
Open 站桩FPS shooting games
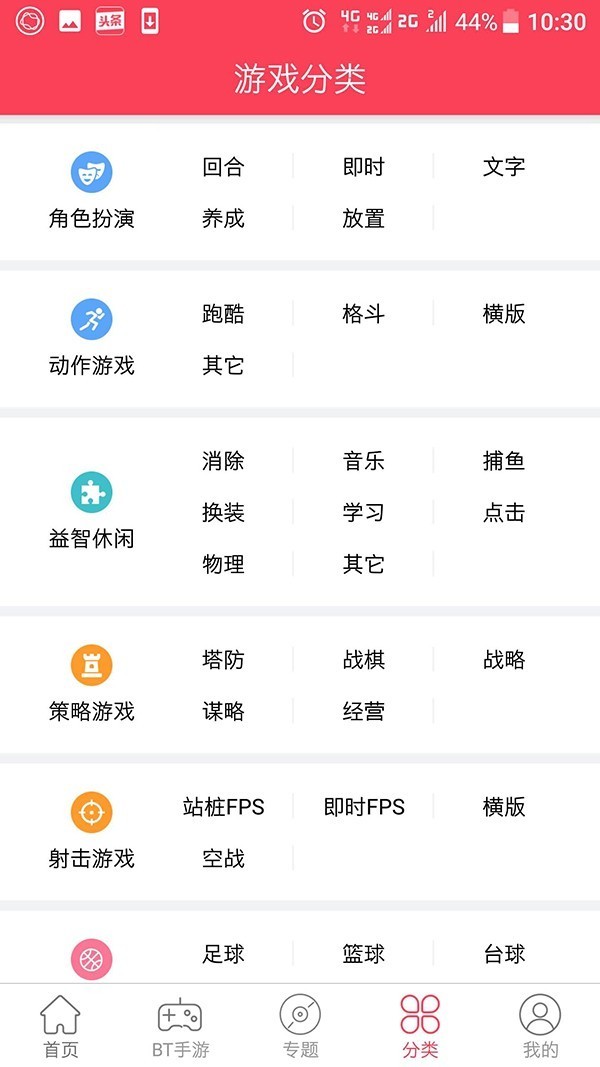pyautogui.click(x=223, y=807)
